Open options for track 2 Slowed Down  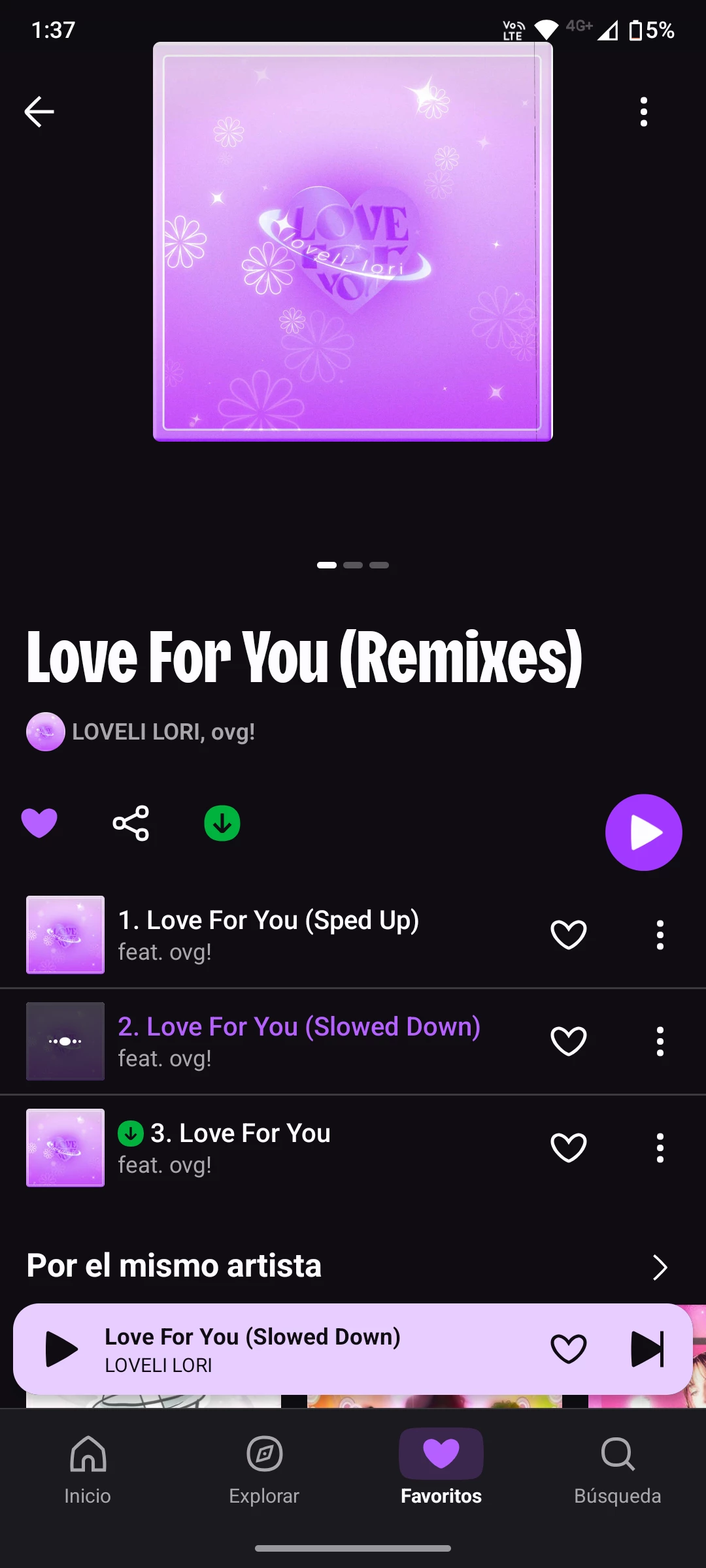[x=660, y=1041]
